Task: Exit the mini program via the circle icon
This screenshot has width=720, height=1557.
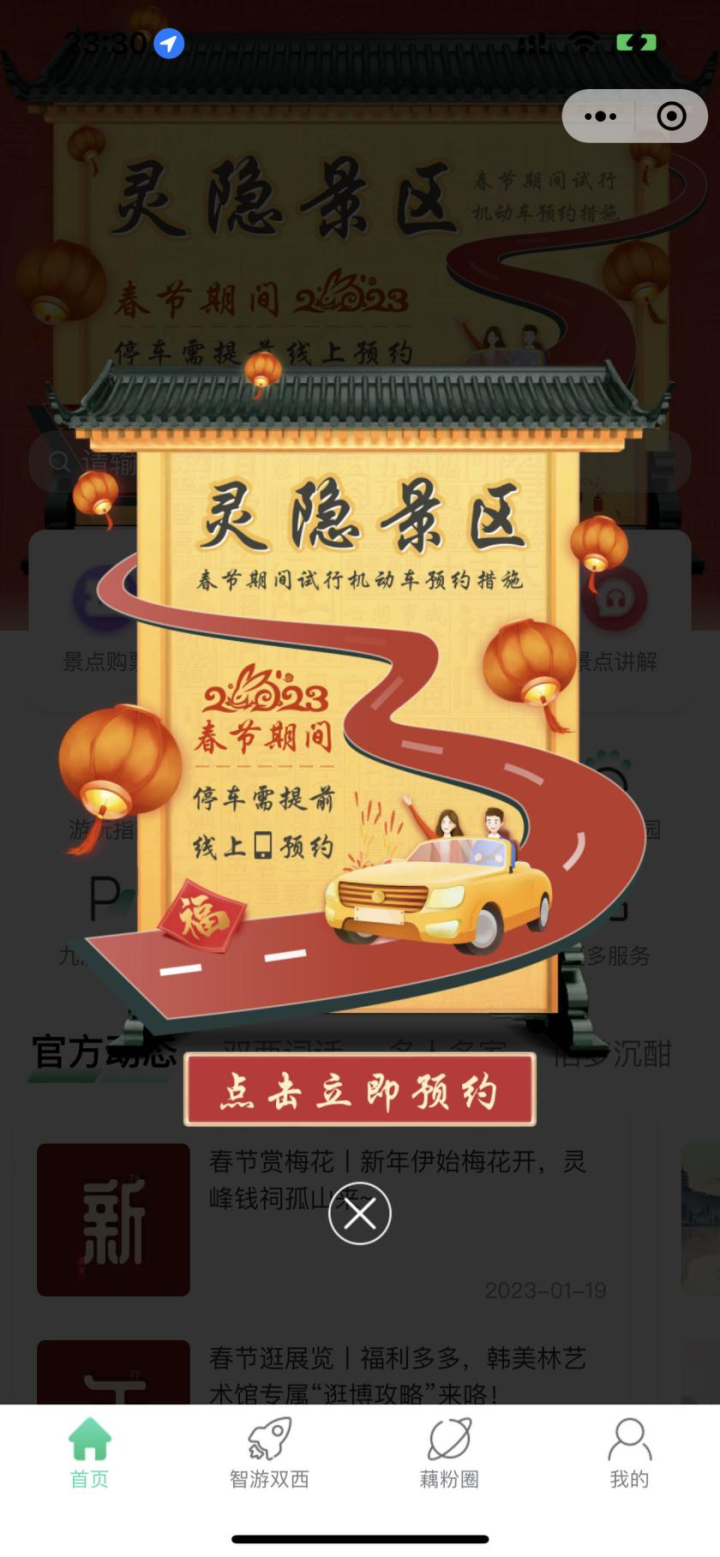Action: click(671, 116)
